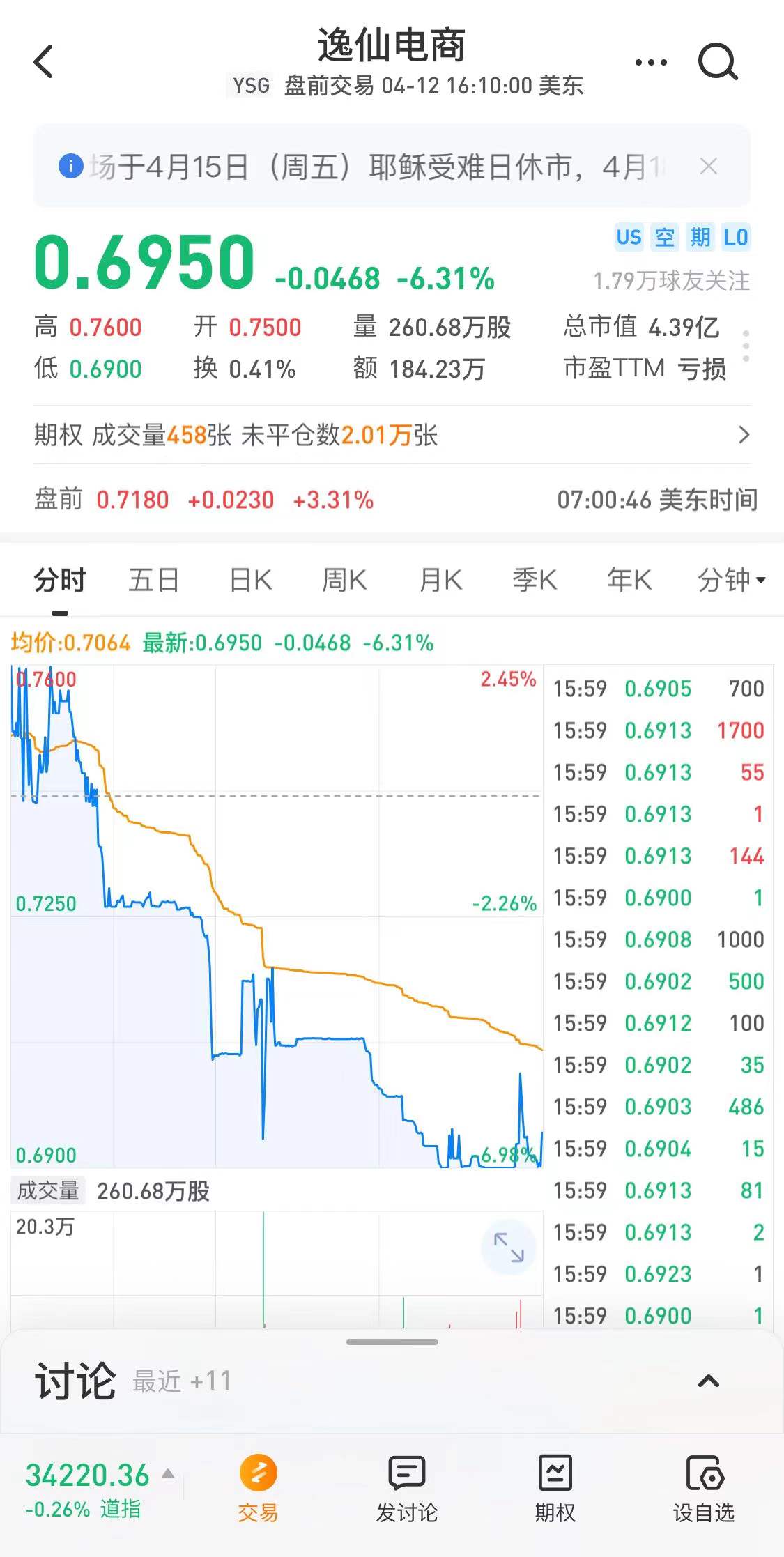Switch to the 日K chart tab
Screen dimensions: 784x1557
coord(250,580)
